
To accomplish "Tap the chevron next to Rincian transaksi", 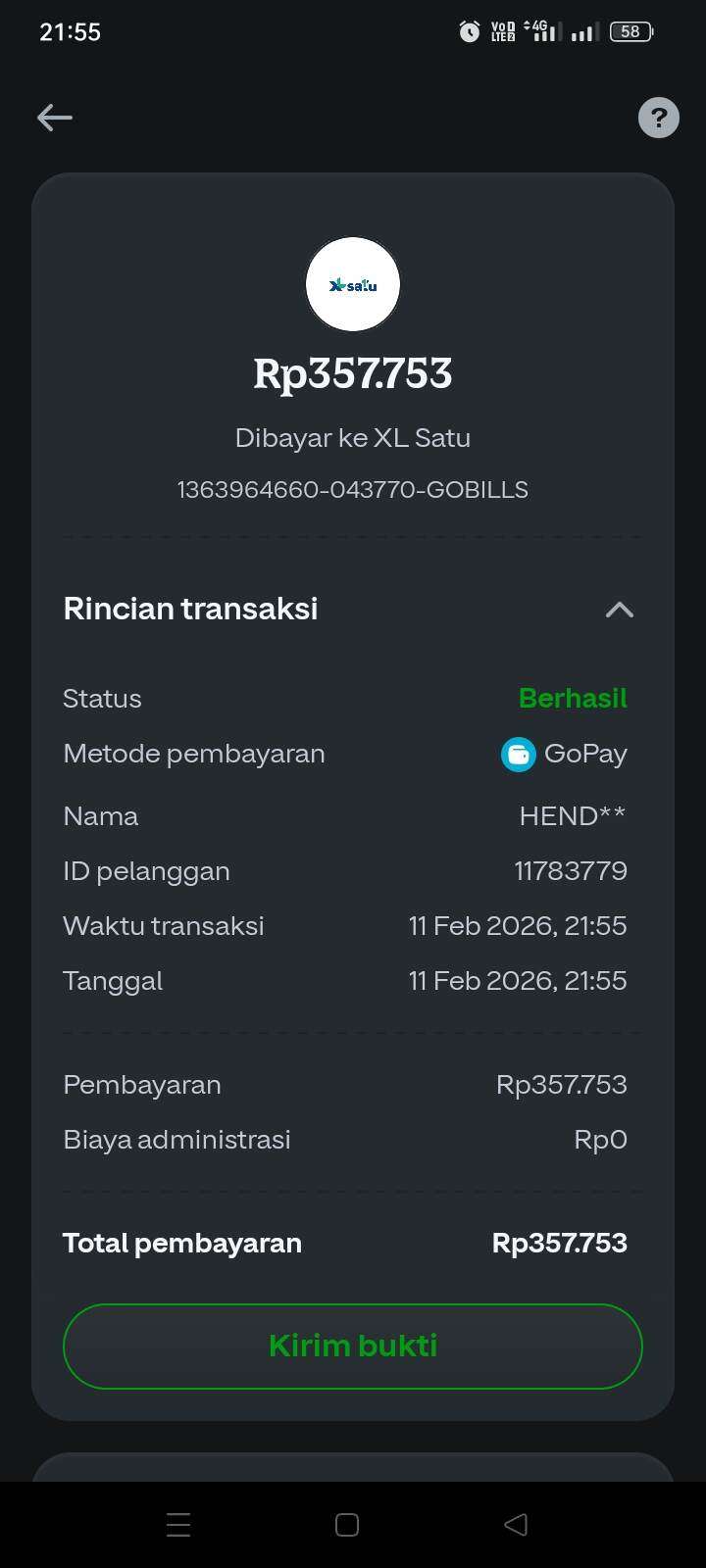I will 620,610.
